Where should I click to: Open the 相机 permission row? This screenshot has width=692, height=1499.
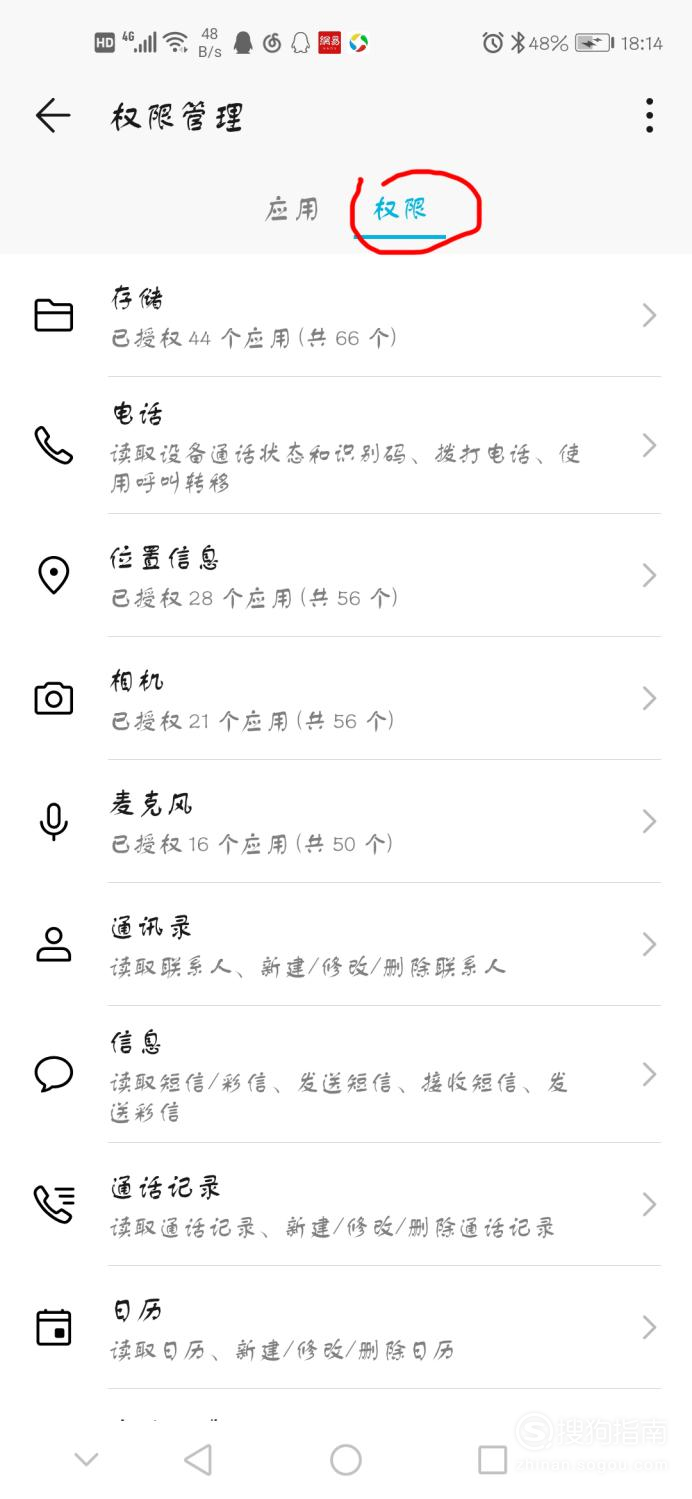point(346,698)
